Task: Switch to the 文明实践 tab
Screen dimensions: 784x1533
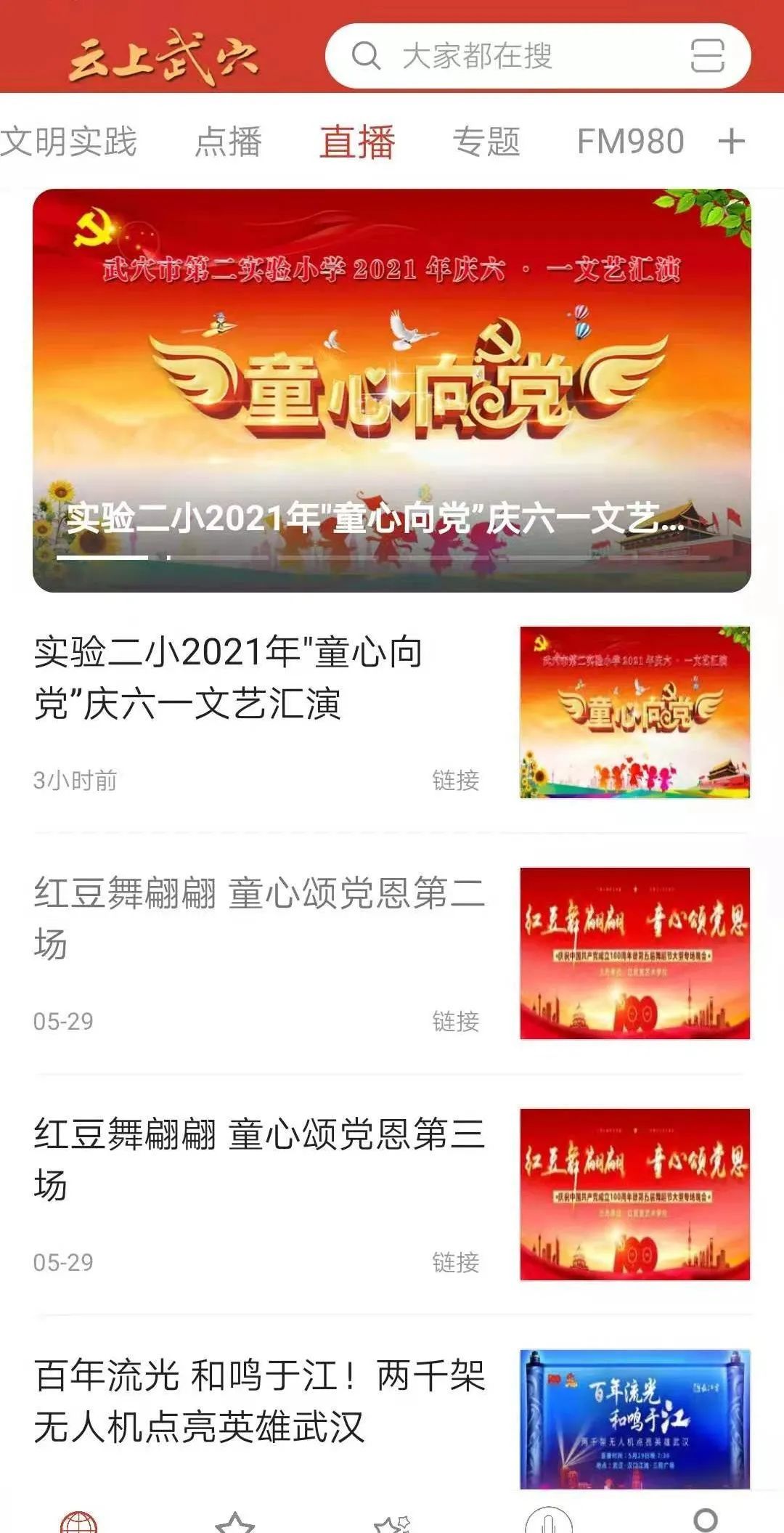Action: coord(68,142)
